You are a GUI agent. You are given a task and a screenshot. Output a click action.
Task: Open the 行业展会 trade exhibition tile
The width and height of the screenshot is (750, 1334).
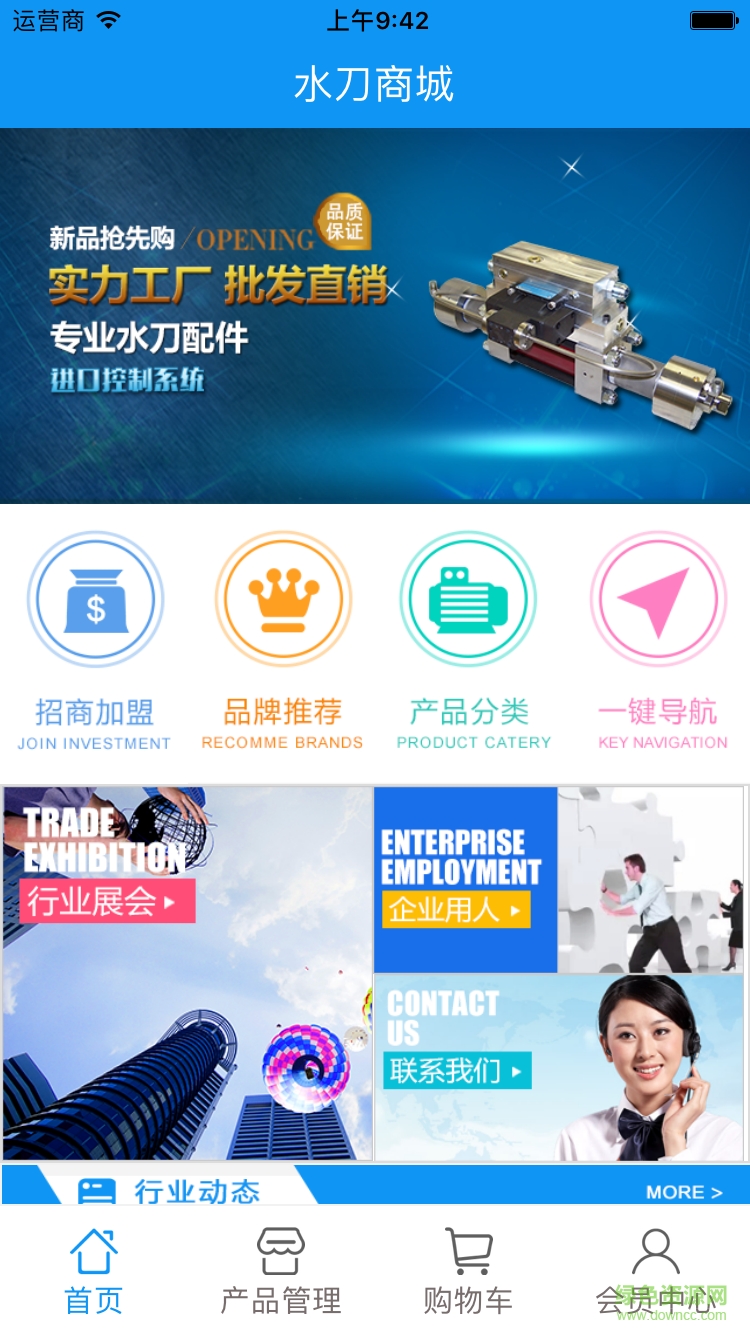click(x=188, y=972)
